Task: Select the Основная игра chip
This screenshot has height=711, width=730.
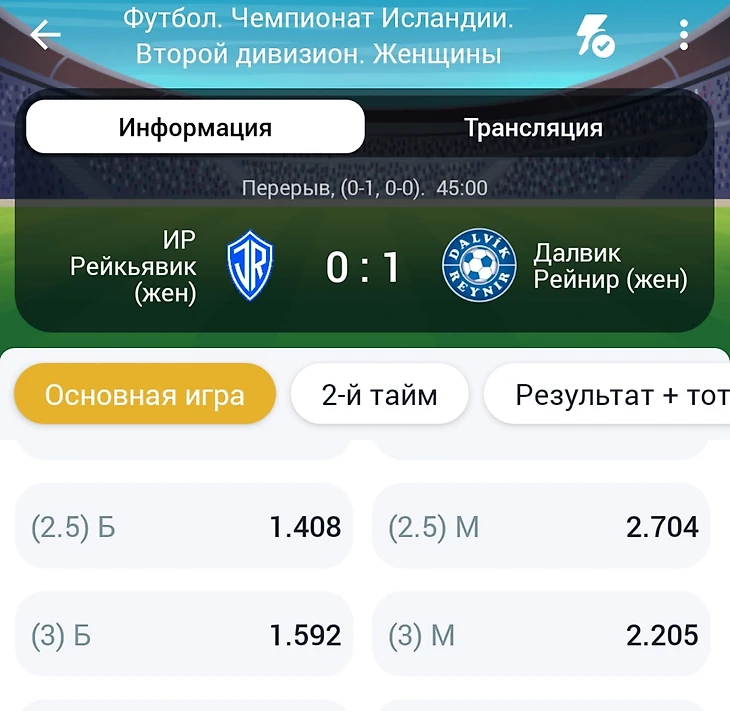Action: point(144,394)
